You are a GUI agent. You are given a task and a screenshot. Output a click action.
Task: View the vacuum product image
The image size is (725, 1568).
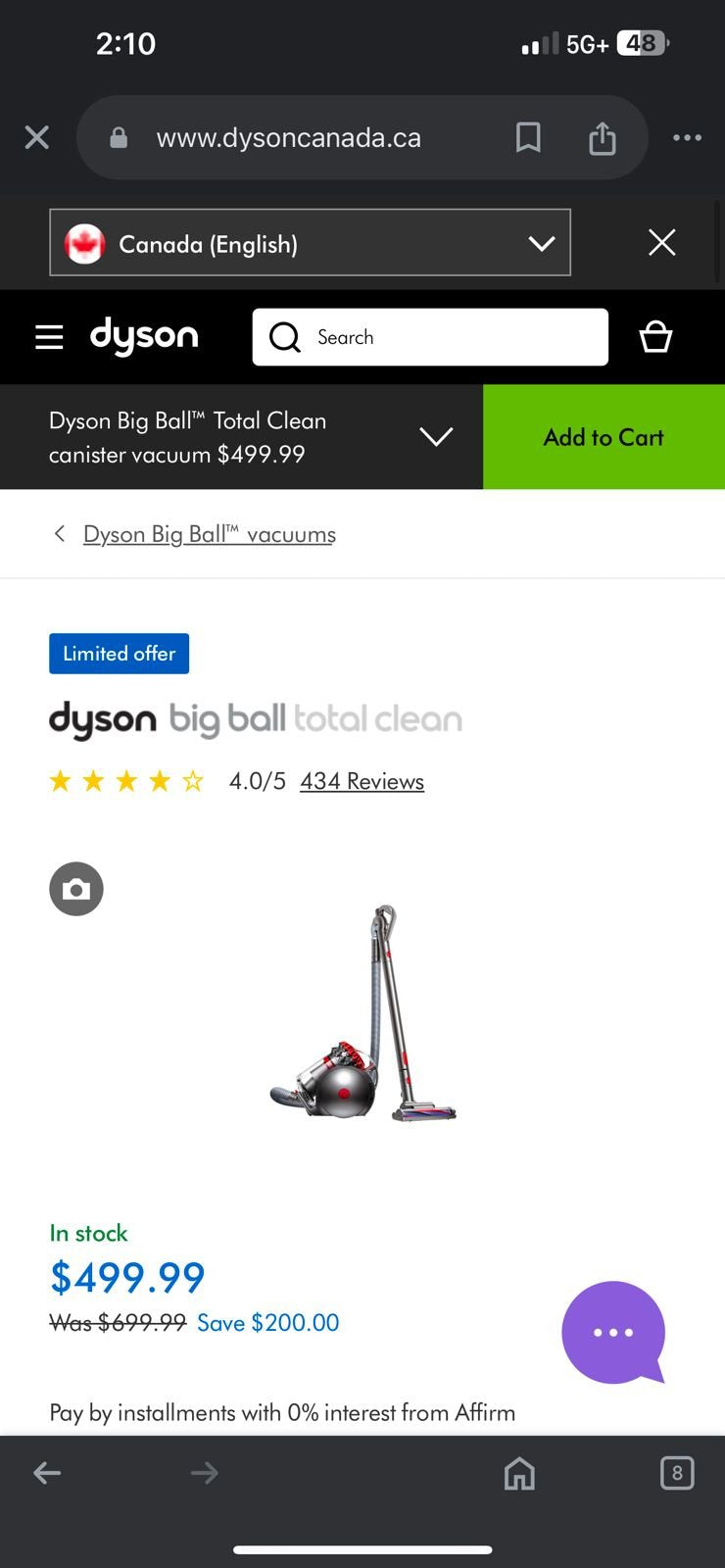364,1014
